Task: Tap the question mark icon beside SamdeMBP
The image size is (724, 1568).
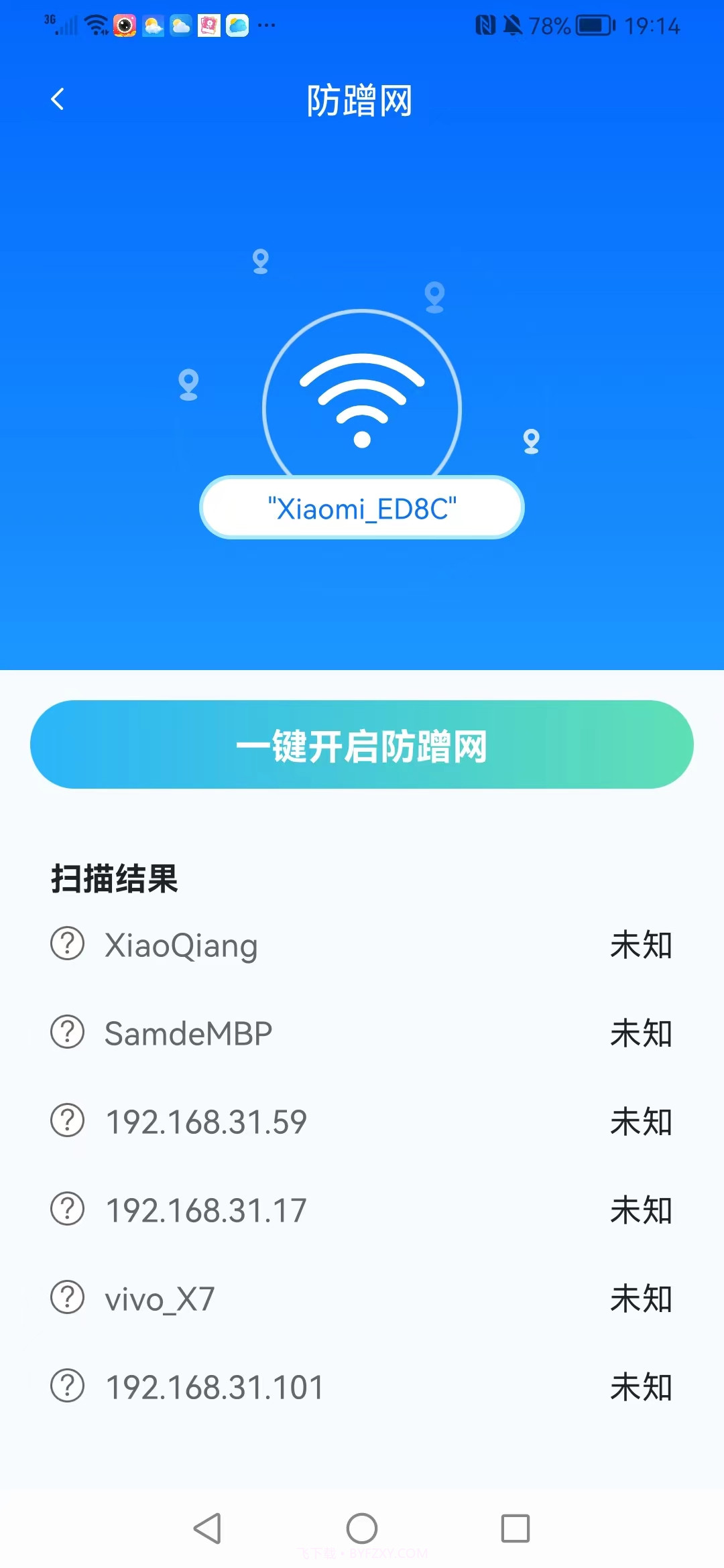Action: coord(67,1032)
